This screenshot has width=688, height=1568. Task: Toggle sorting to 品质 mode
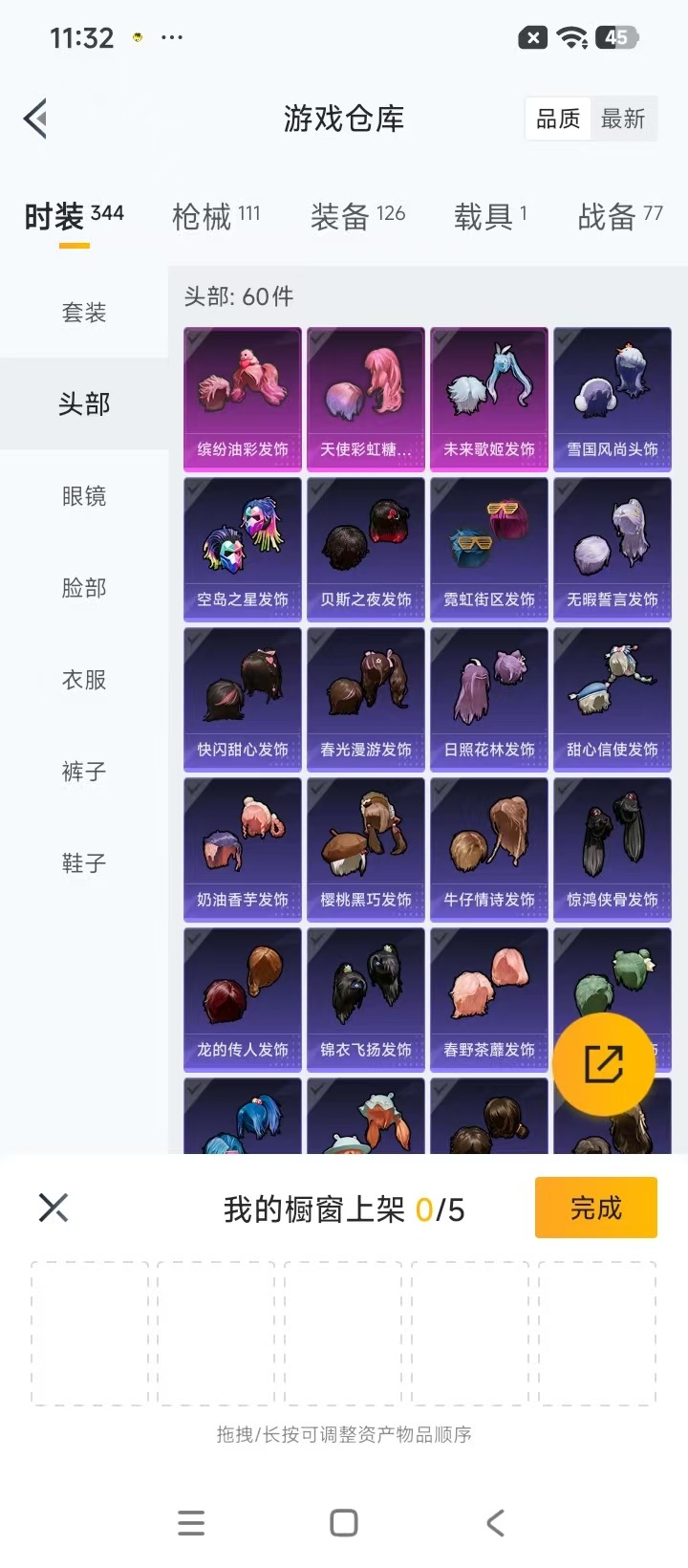tap(557, 119)
